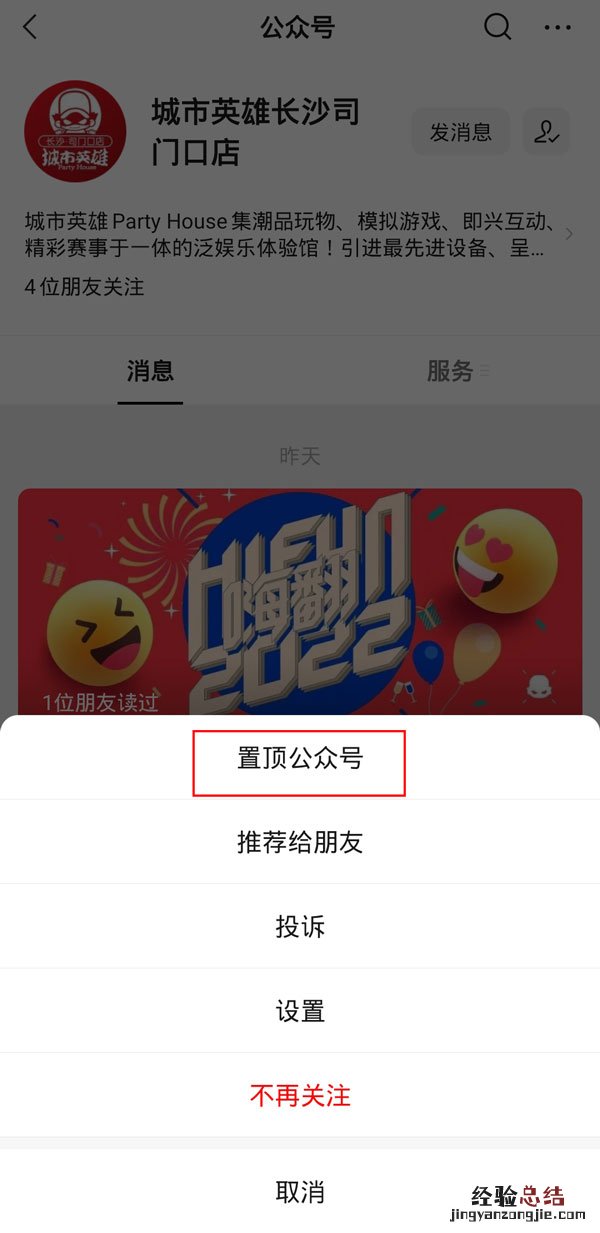Tap the following-status person icon

click(546, 132)
